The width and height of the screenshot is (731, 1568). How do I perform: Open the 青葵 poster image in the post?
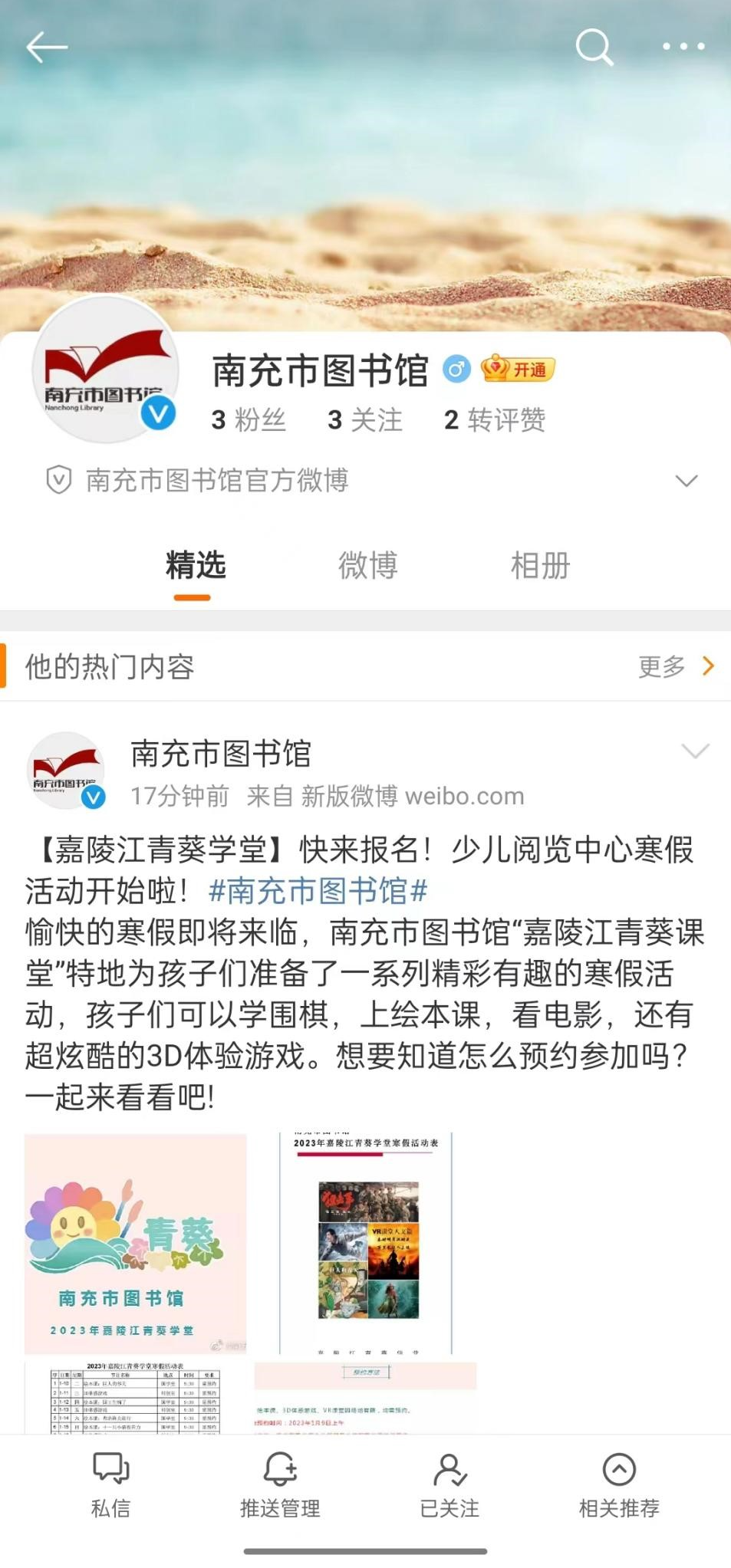(136, 1243)
